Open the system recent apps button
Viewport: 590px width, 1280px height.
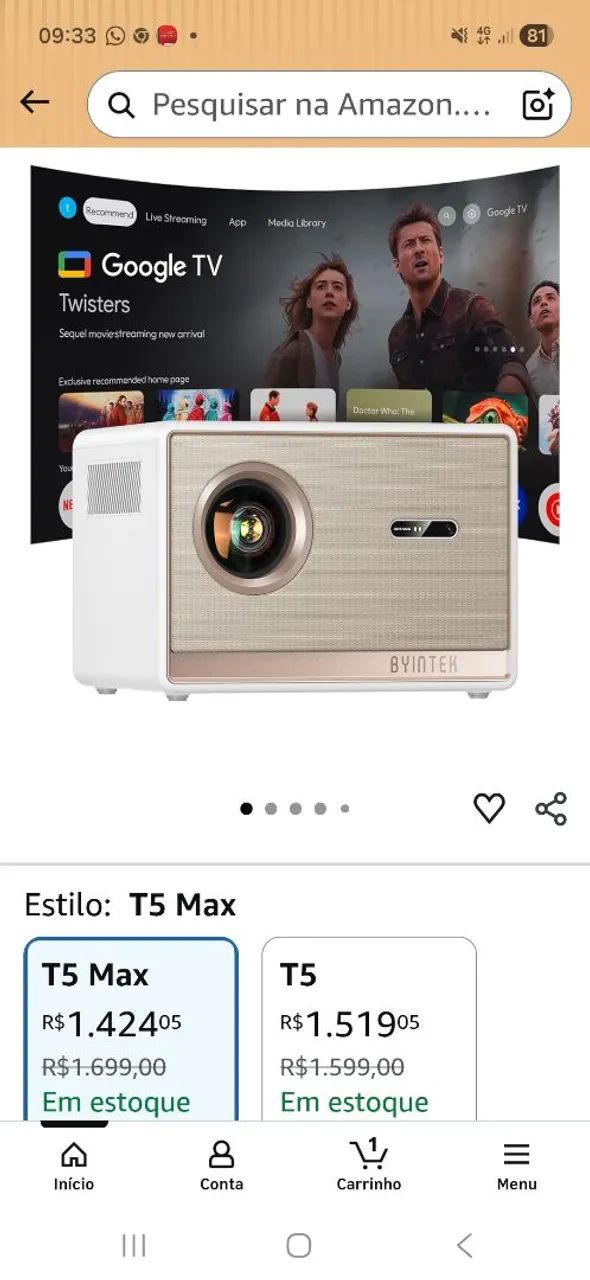click(133, 1245)
